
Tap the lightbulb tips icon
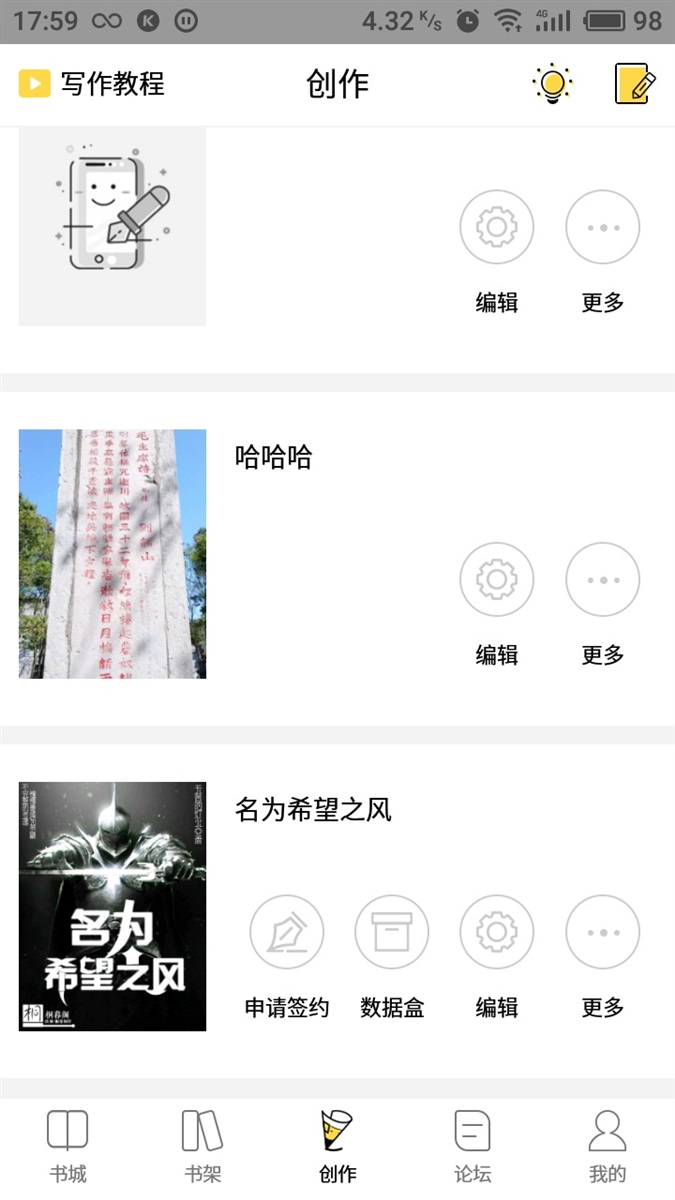552,84
